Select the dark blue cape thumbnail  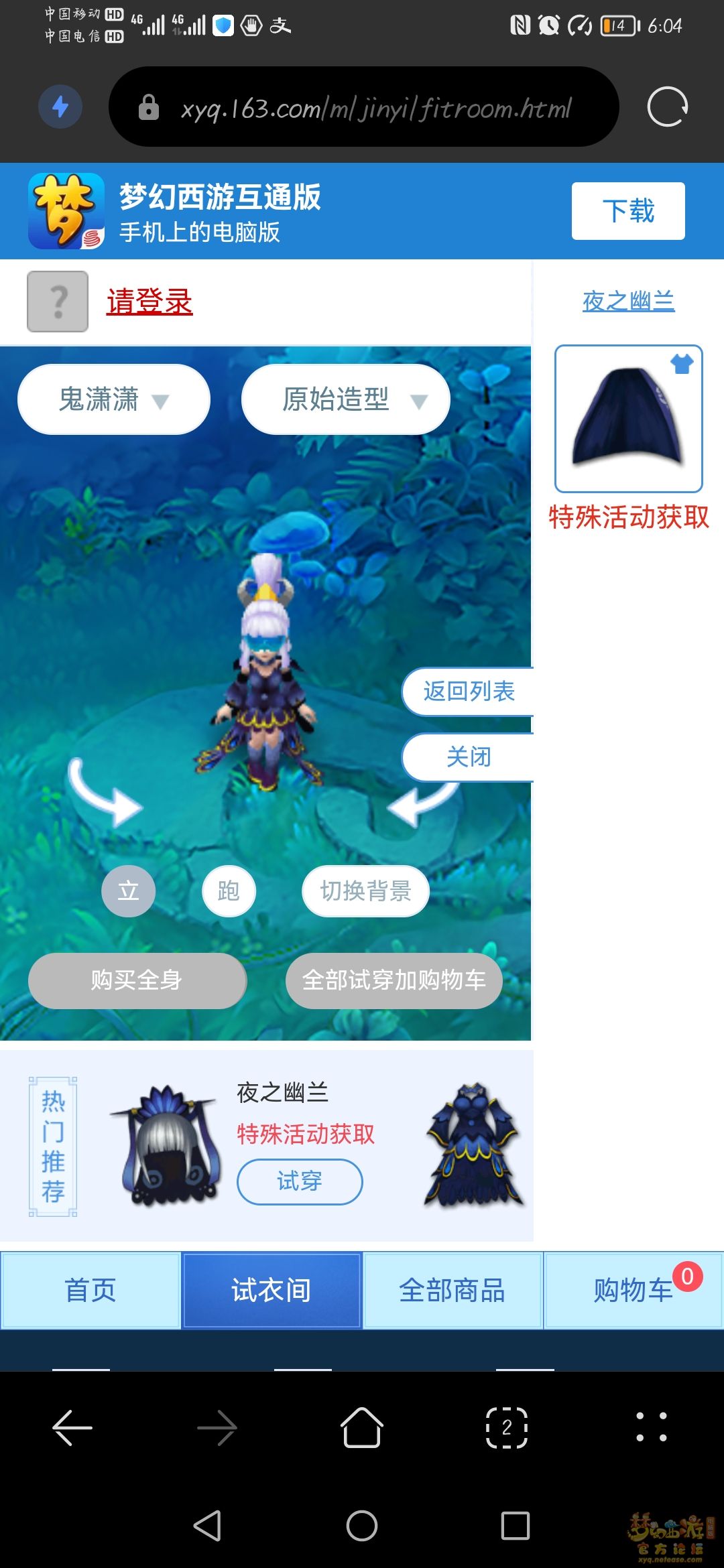click(x=628, y=419)
